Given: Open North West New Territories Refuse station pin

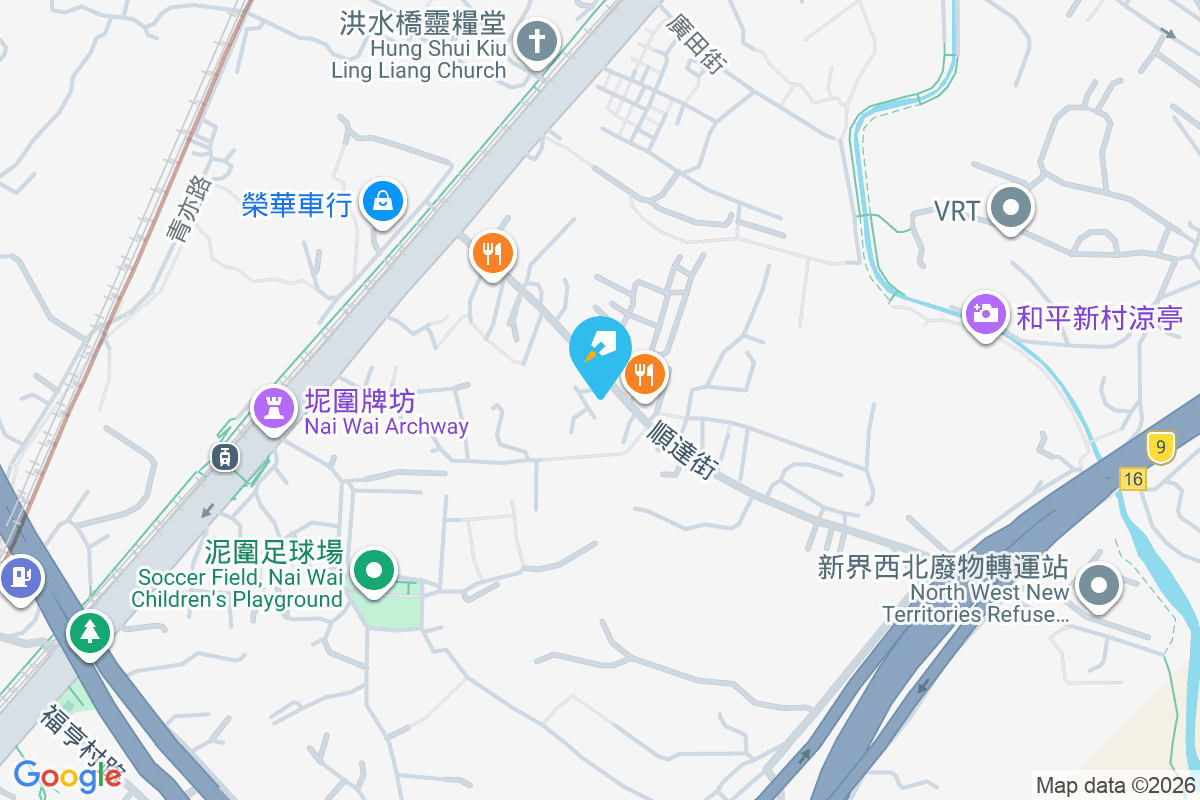Looking at the screenshot, I should click(1100, 586).
